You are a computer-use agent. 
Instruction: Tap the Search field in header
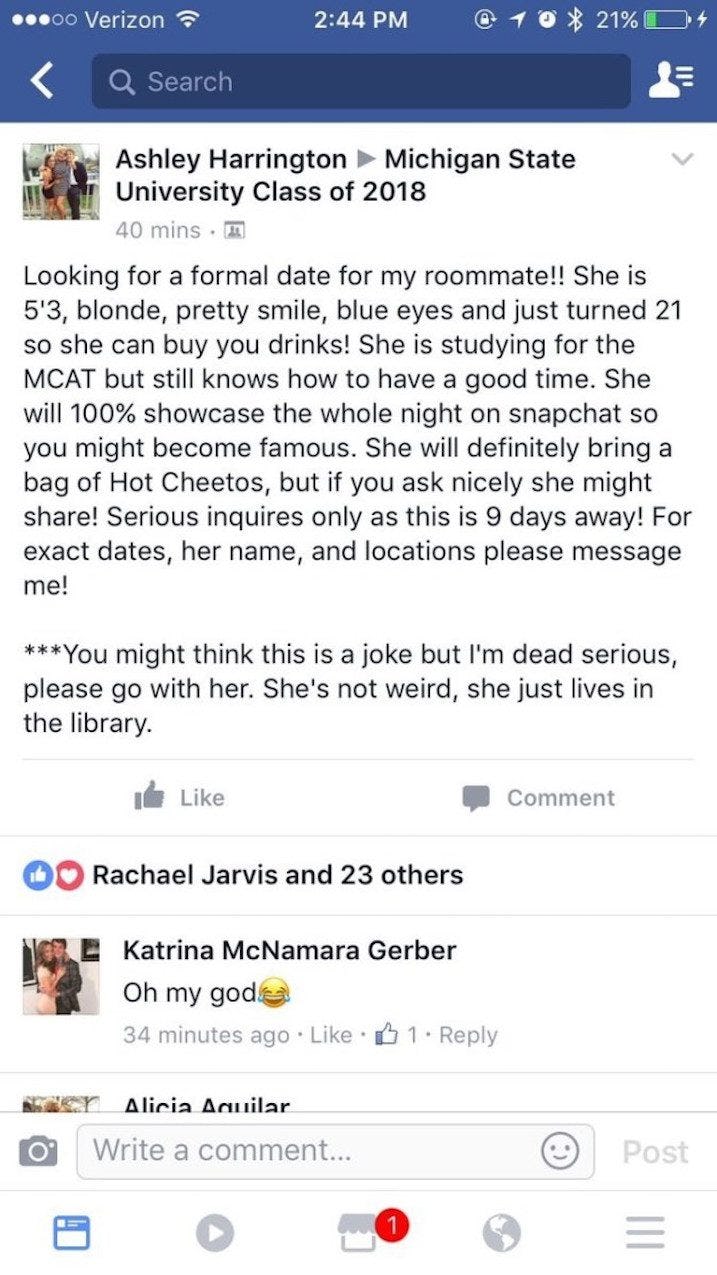360,82
